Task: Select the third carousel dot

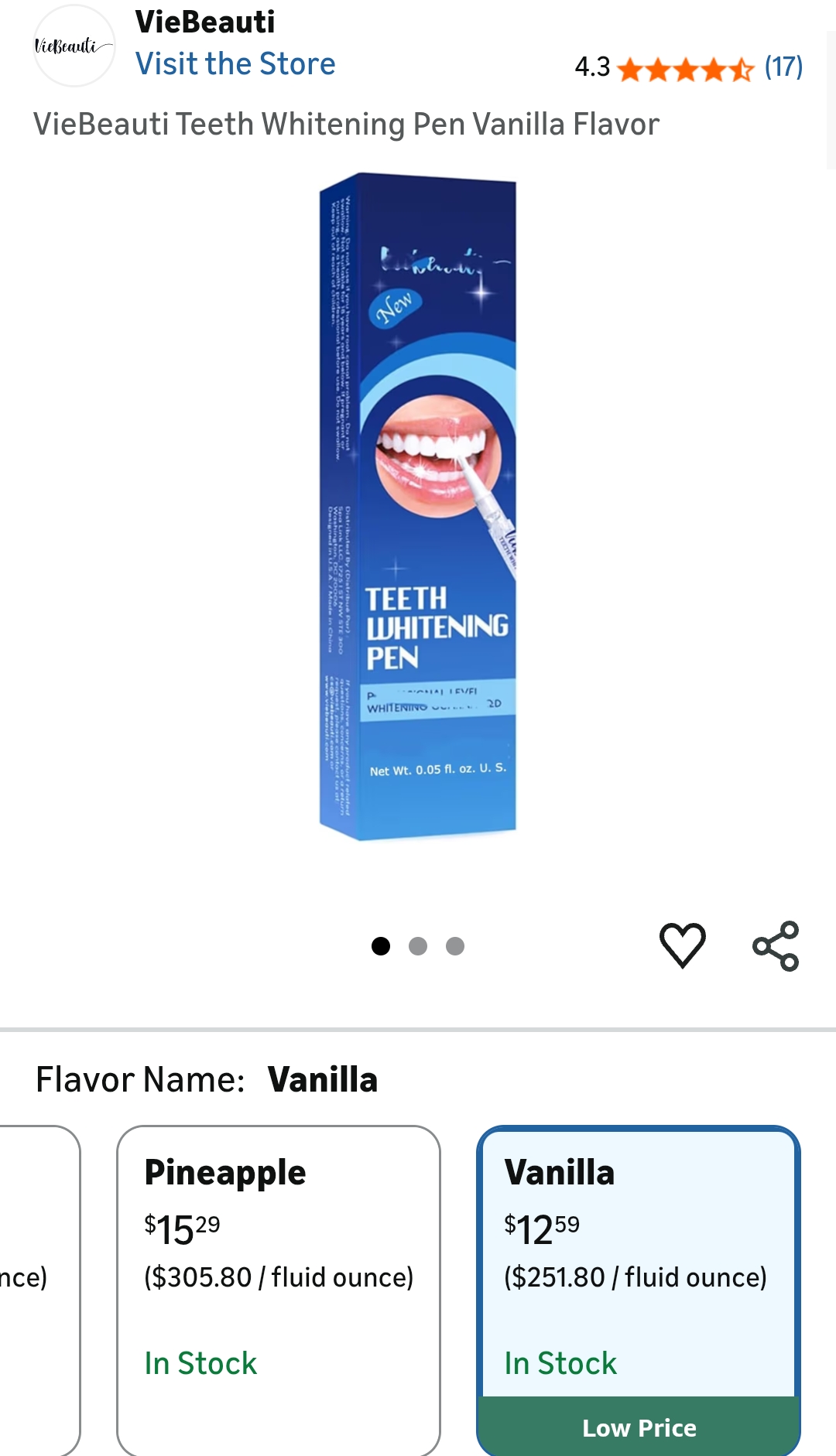Action: coord(455,945)
